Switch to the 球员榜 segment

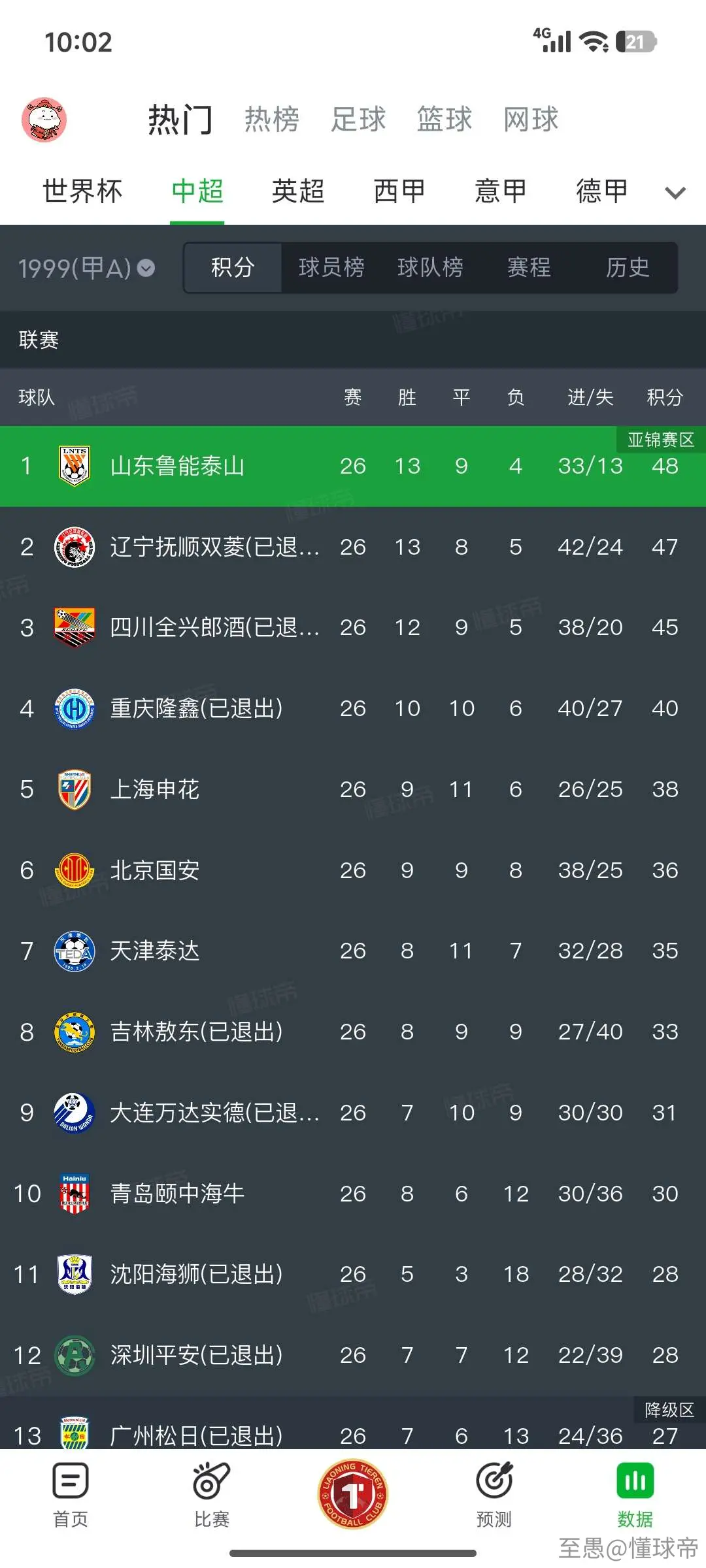331,267
